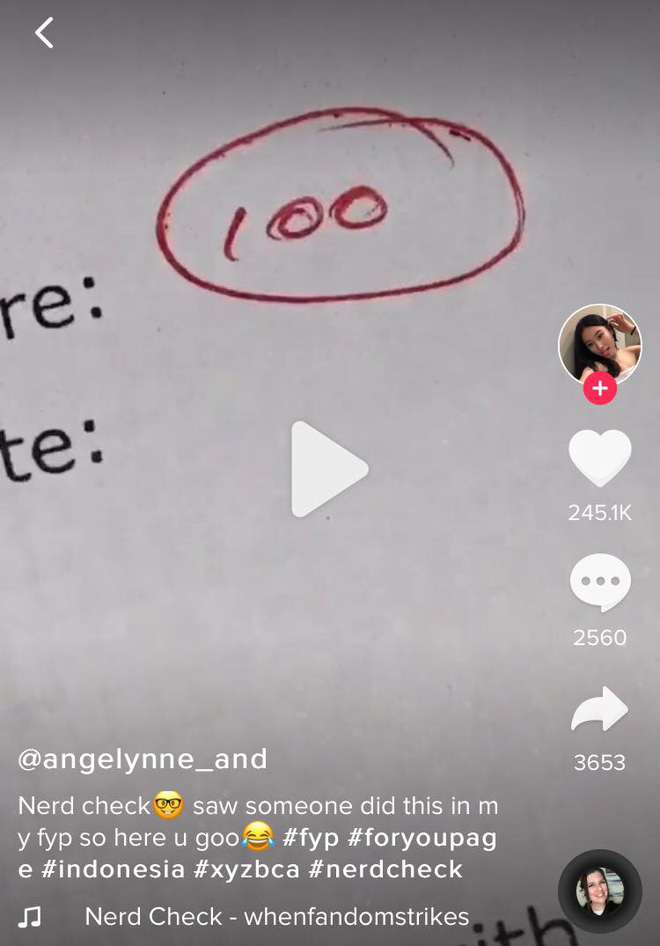The width and height of the screenshot is (660, 946).
Task: Open the @angelynne_and username link
Action: [x=143, y=760]
